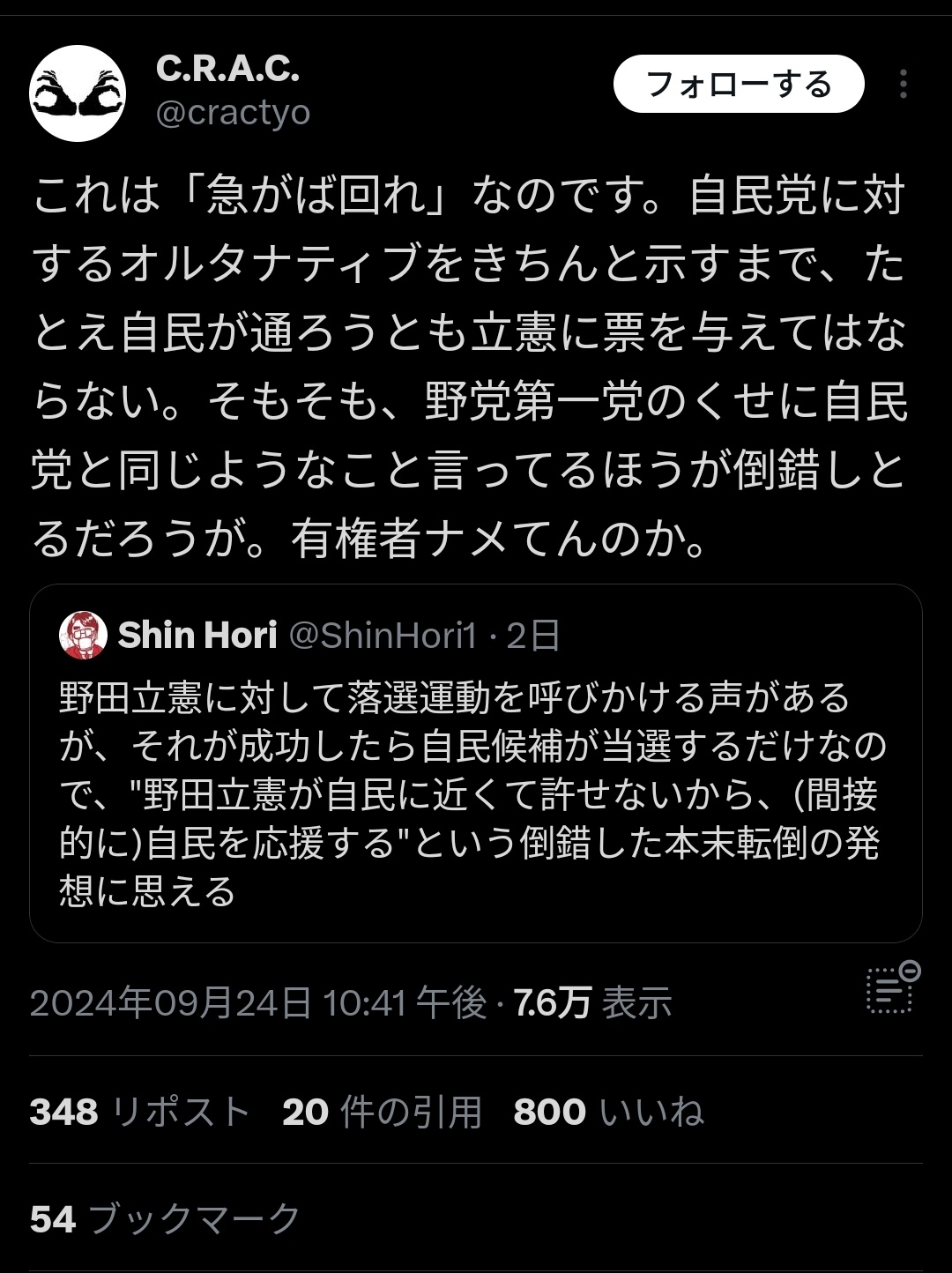Open the @cractyo account handle
Viewport: 952px width, 1273px height.
[x=233, y=113]
